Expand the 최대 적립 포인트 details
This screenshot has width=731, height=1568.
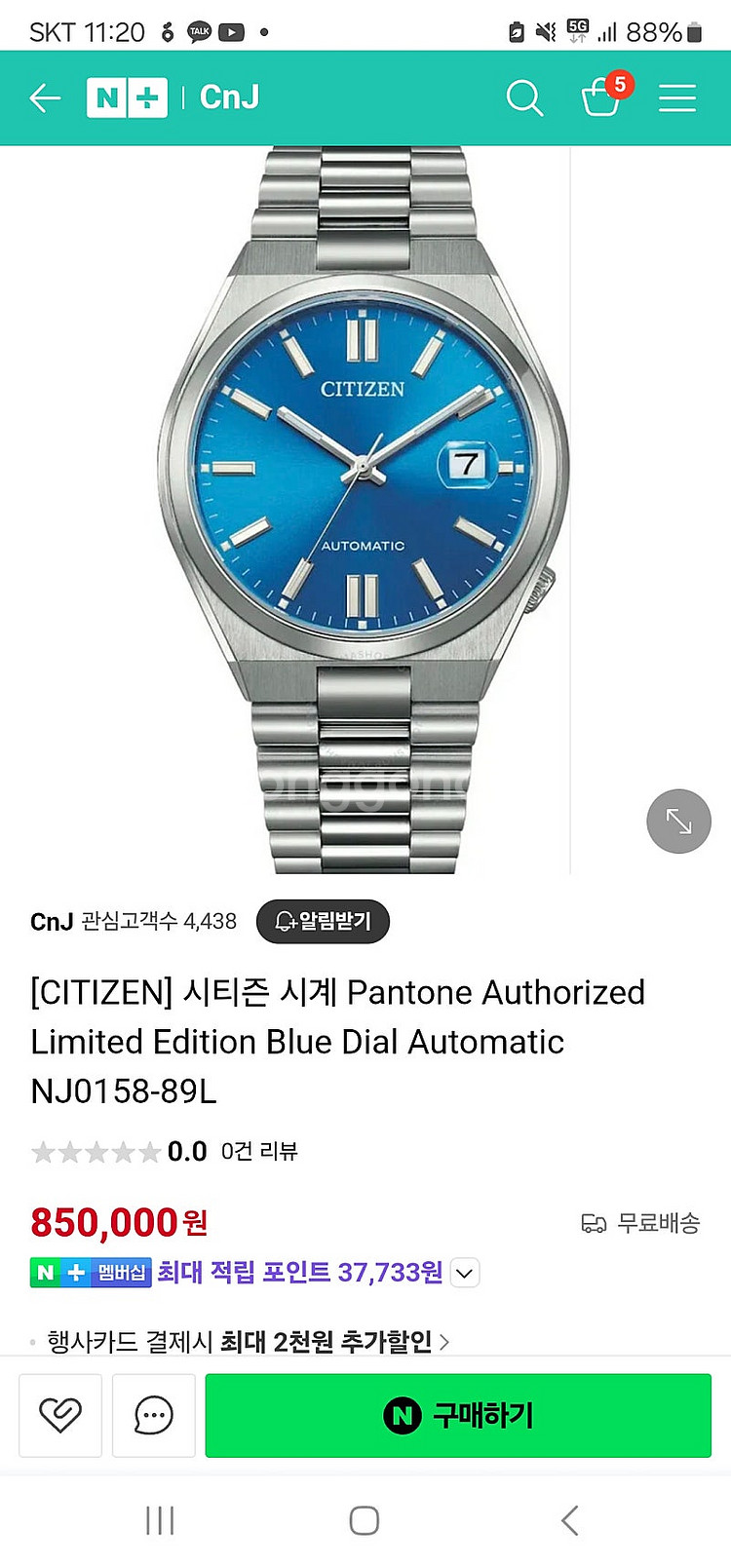465,1273
